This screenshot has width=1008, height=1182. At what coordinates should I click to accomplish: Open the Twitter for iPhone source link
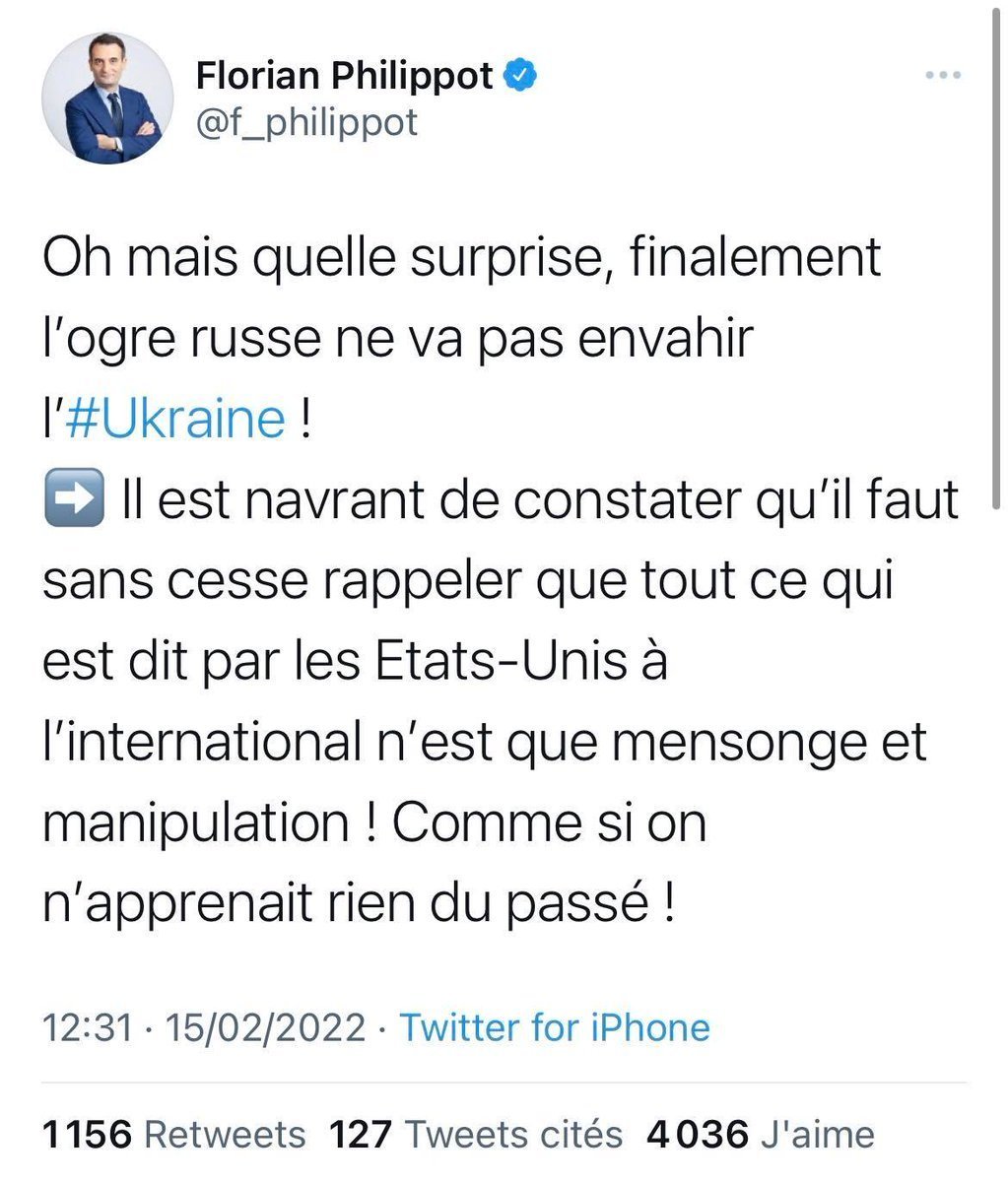tap(554, 1027)
